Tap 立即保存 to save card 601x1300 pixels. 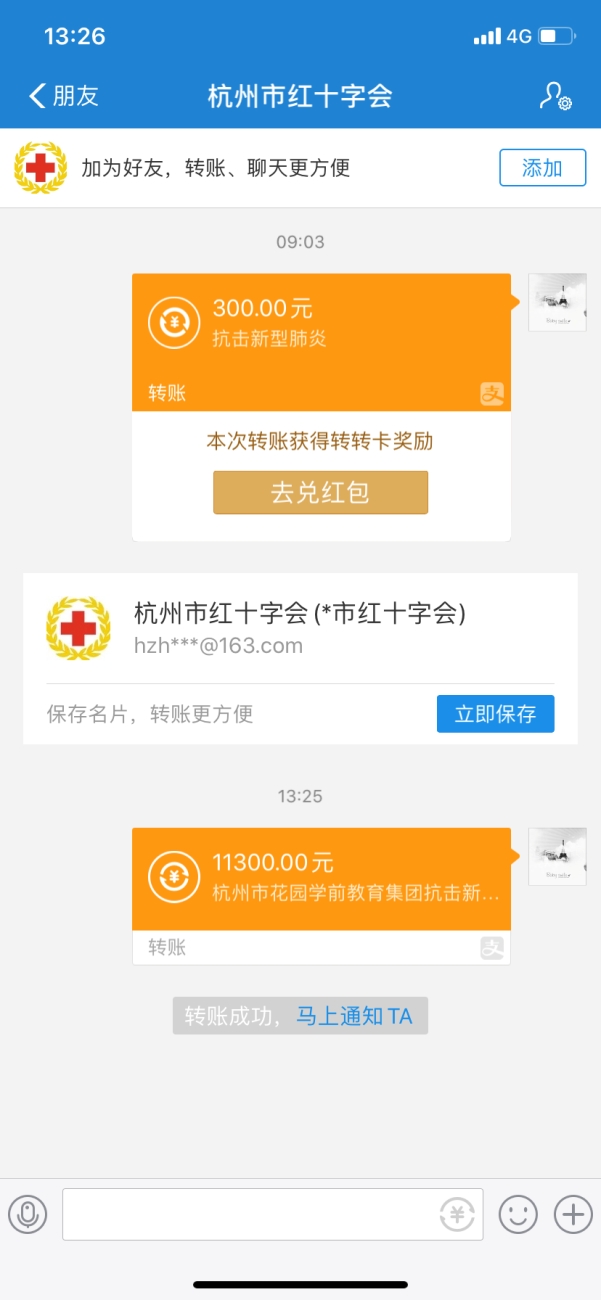pyautogui.click(x=495, y=714)
